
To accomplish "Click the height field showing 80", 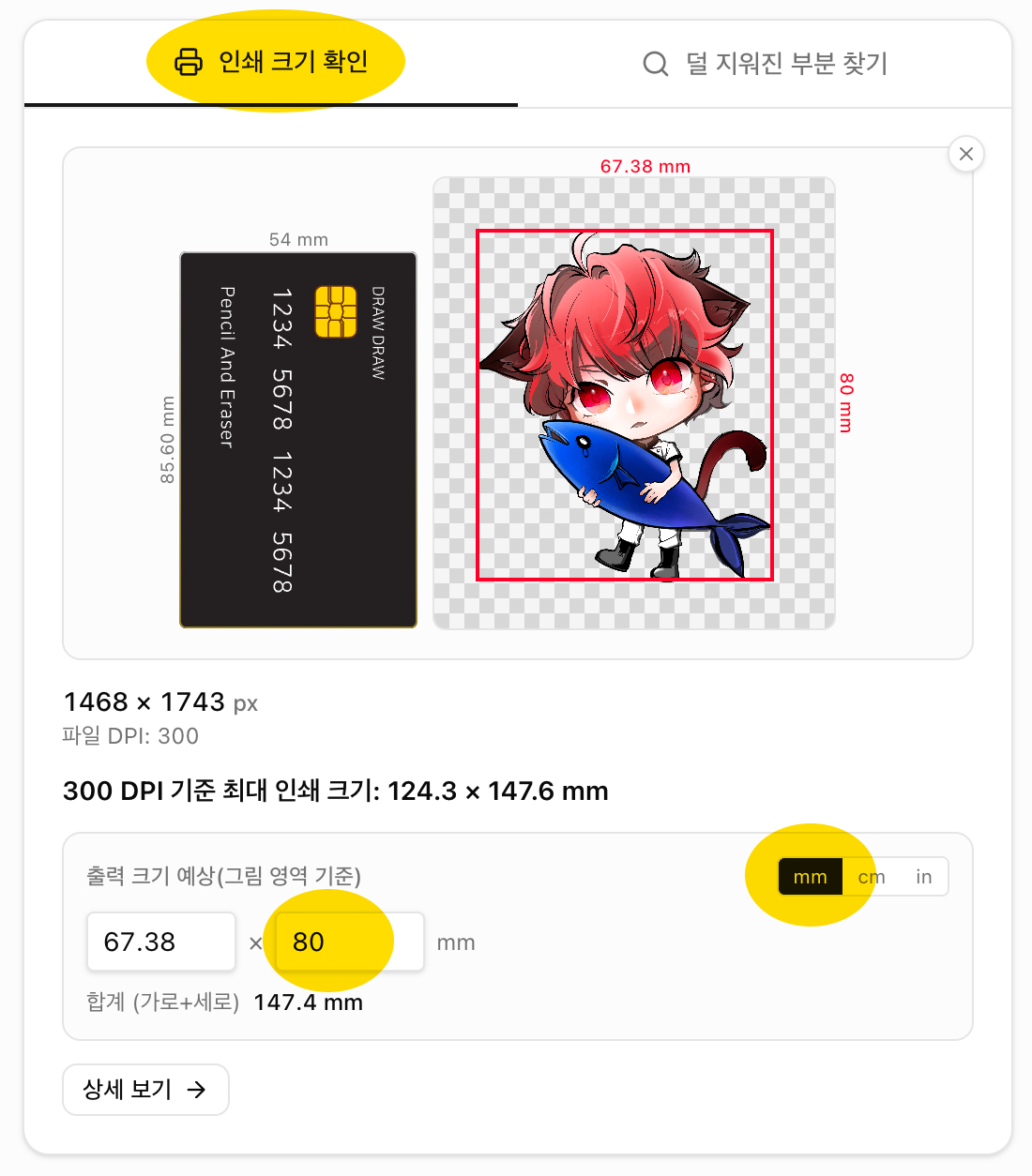I will 348,942.
